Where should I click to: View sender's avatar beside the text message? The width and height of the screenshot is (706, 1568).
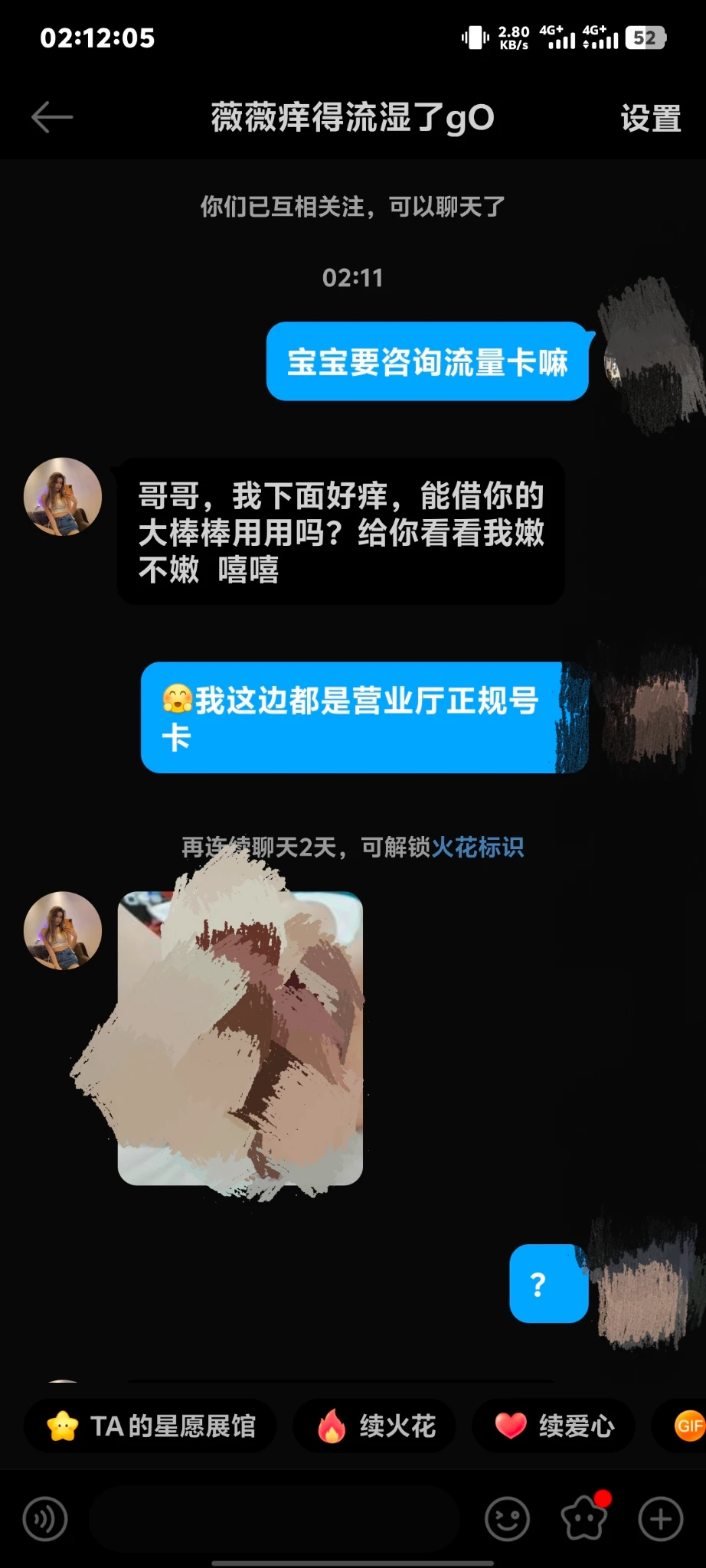[x=63, y=497]
